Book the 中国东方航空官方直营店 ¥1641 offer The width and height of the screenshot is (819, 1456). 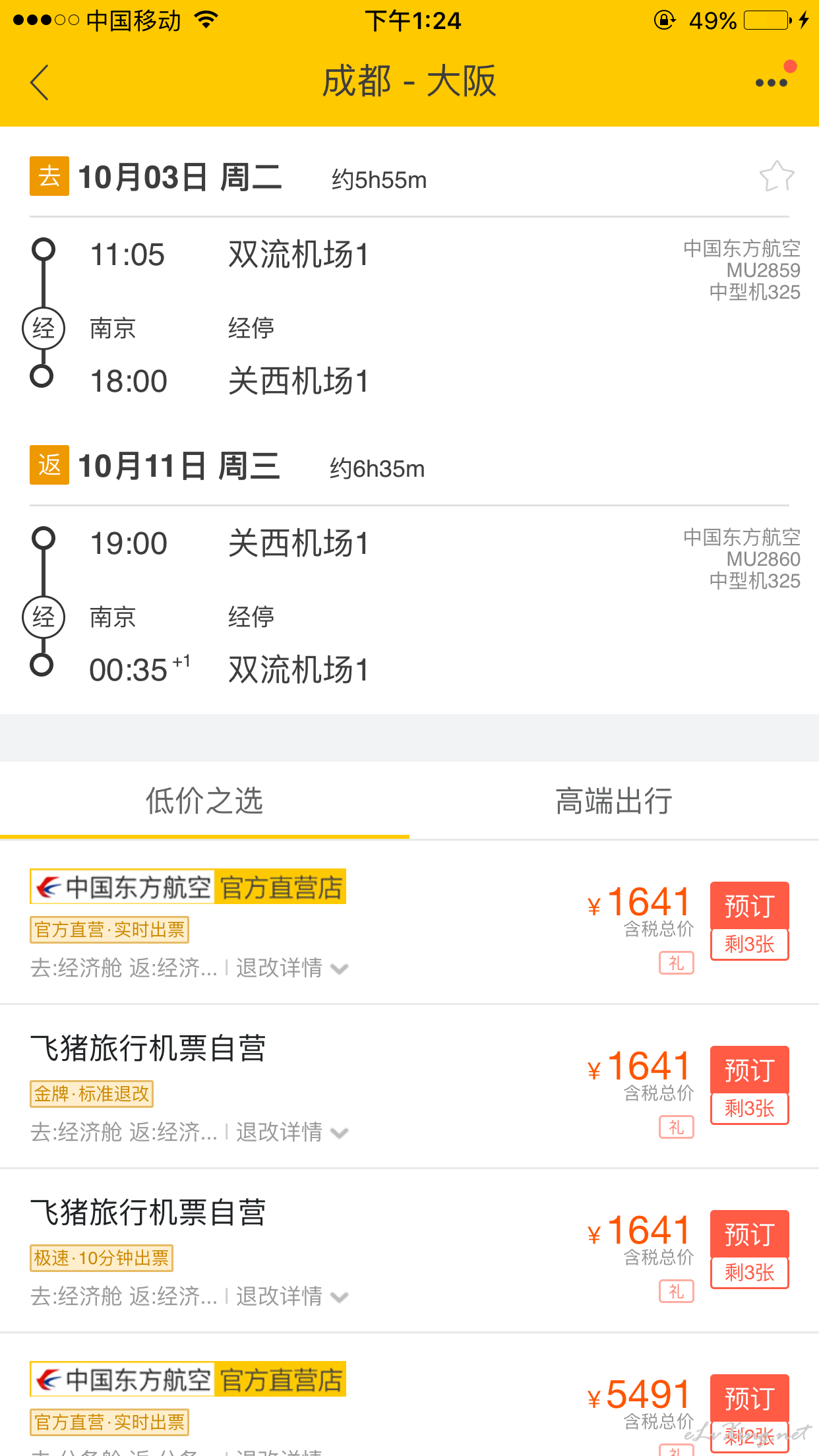[750, 905]
